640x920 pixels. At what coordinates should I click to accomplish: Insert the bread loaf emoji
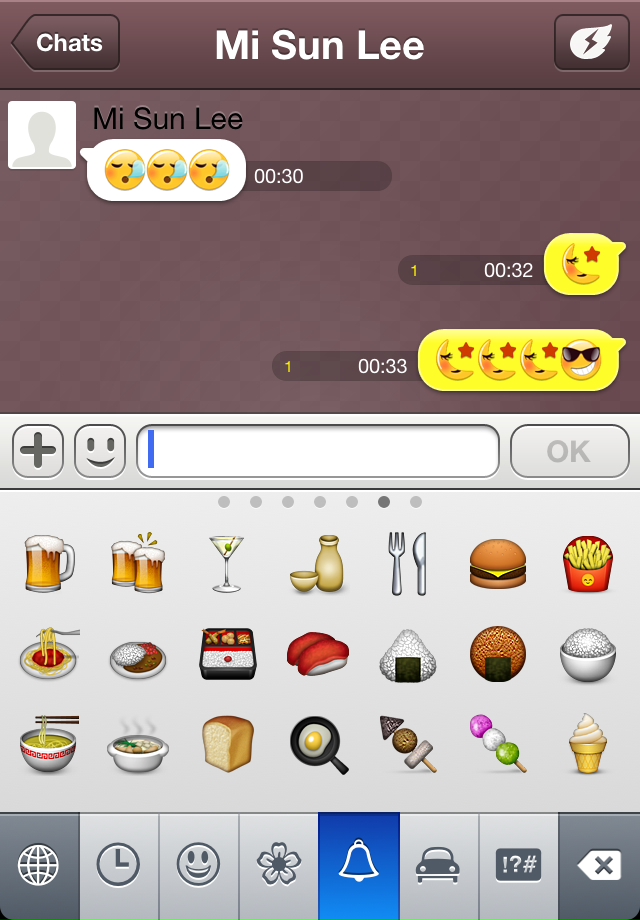pyautogui.click(x=227, y=744)
